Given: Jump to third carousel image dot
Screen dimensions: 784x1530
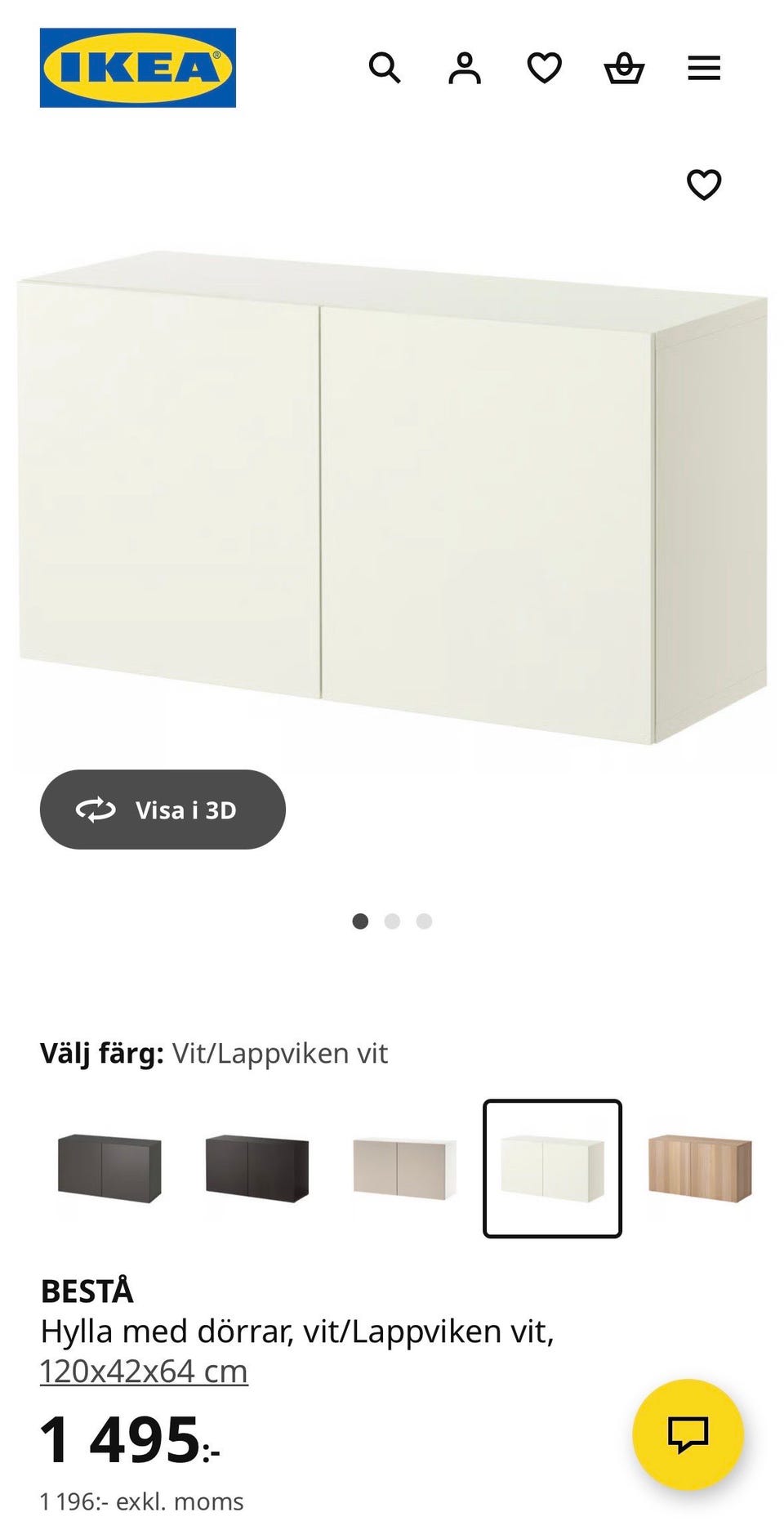Looking at the screenshot, I should 423,920.
